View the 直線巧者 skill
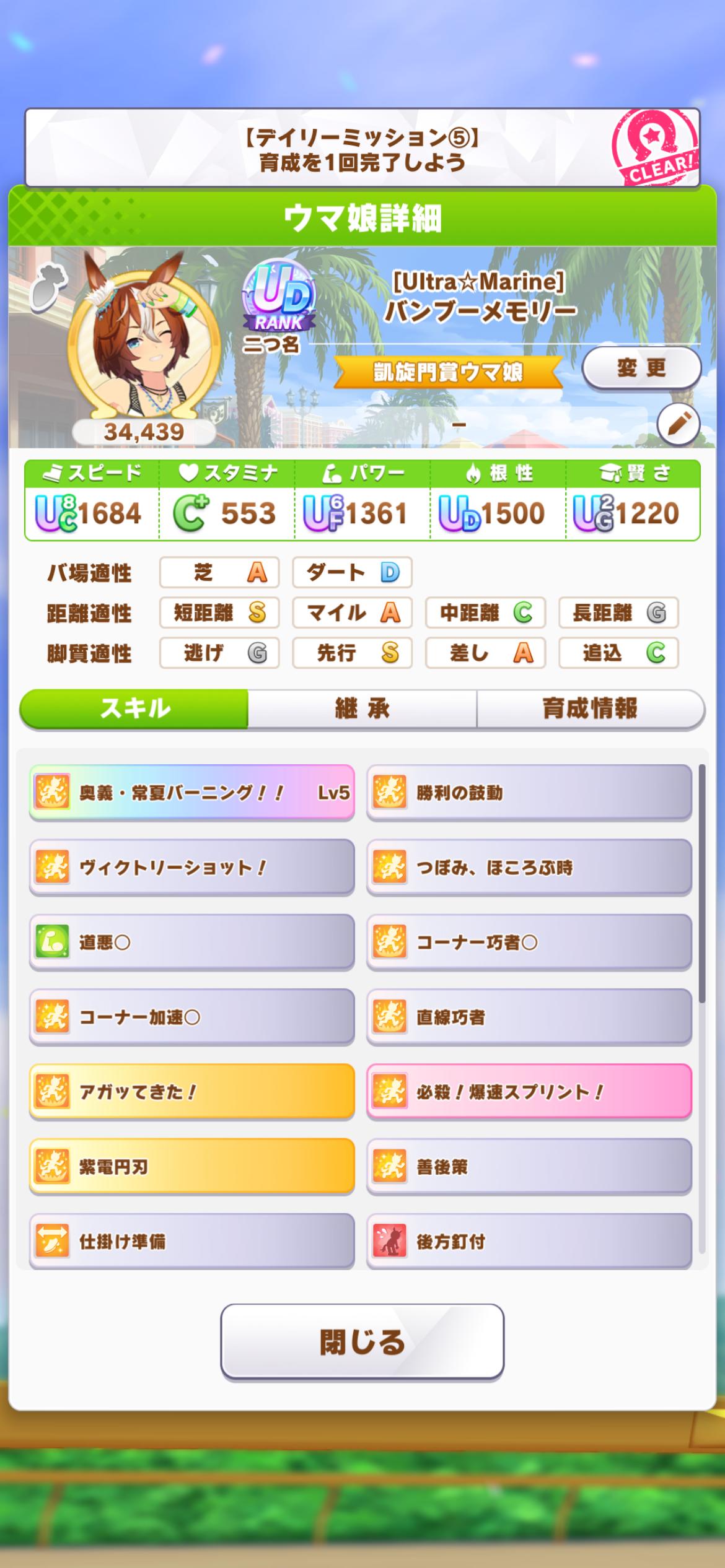The width and height of the screenshot is (725, 1568). (529, 1017)
